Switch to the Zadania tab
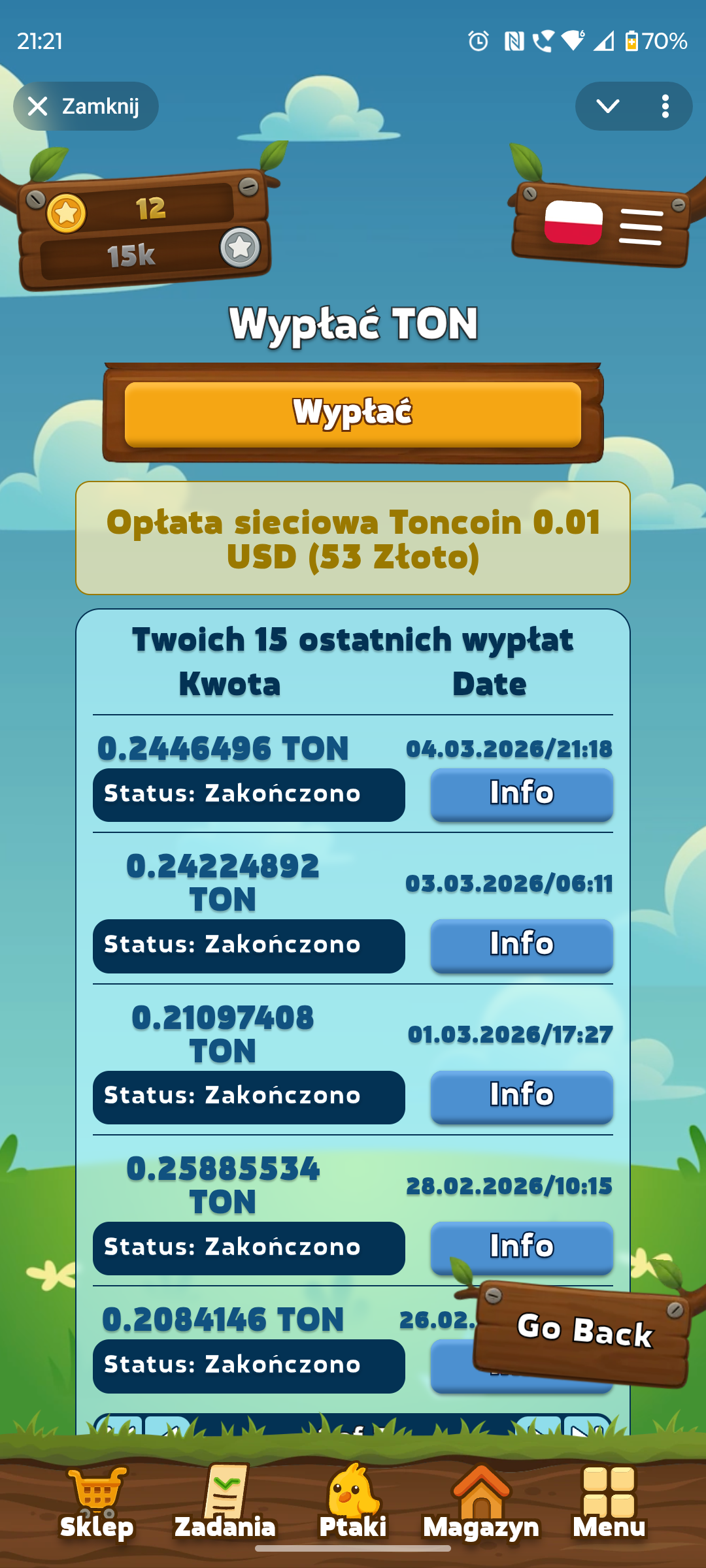 [225, 1503]
